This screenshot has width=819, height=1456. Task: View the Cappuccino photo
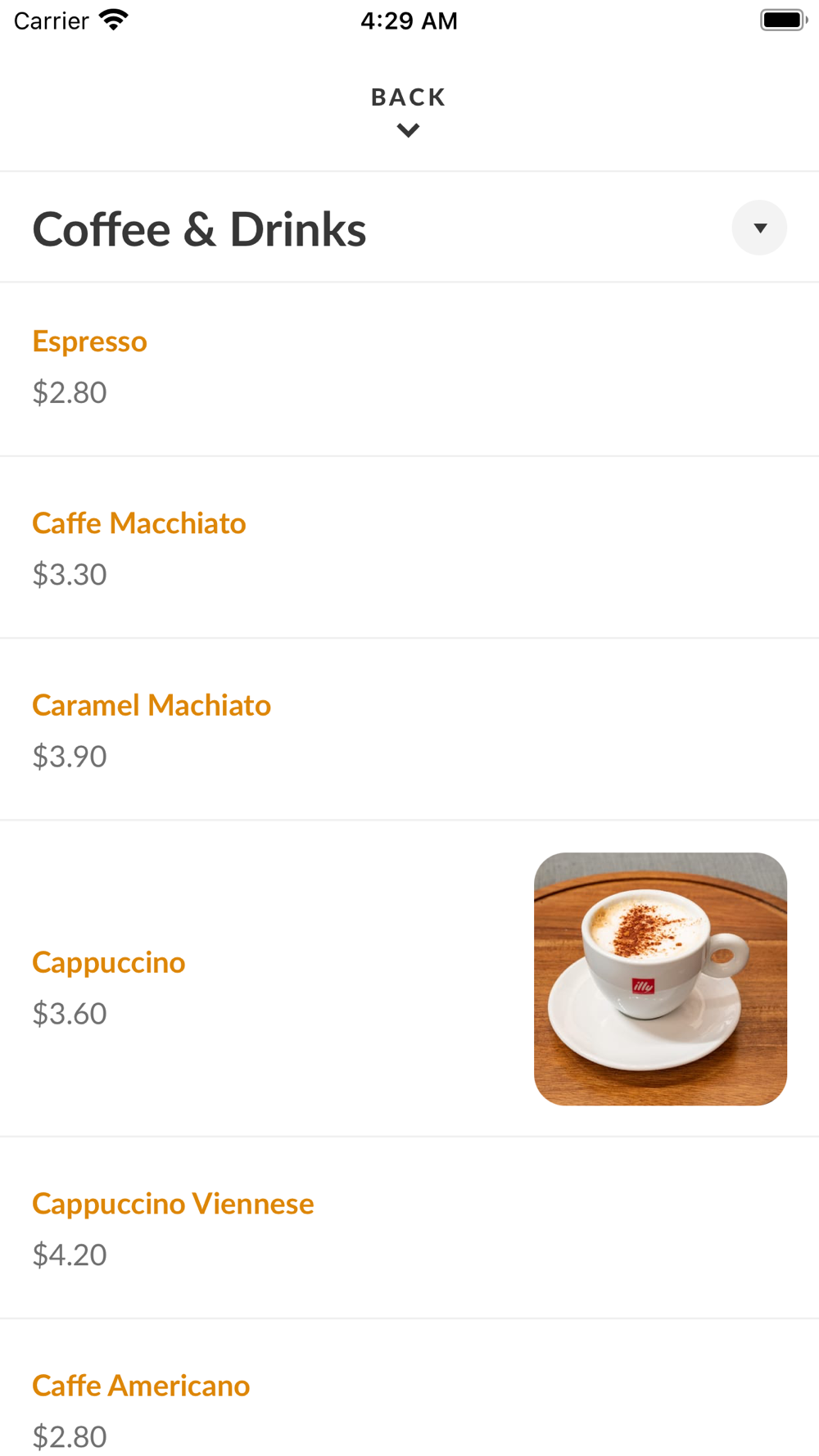pos(660,979)
